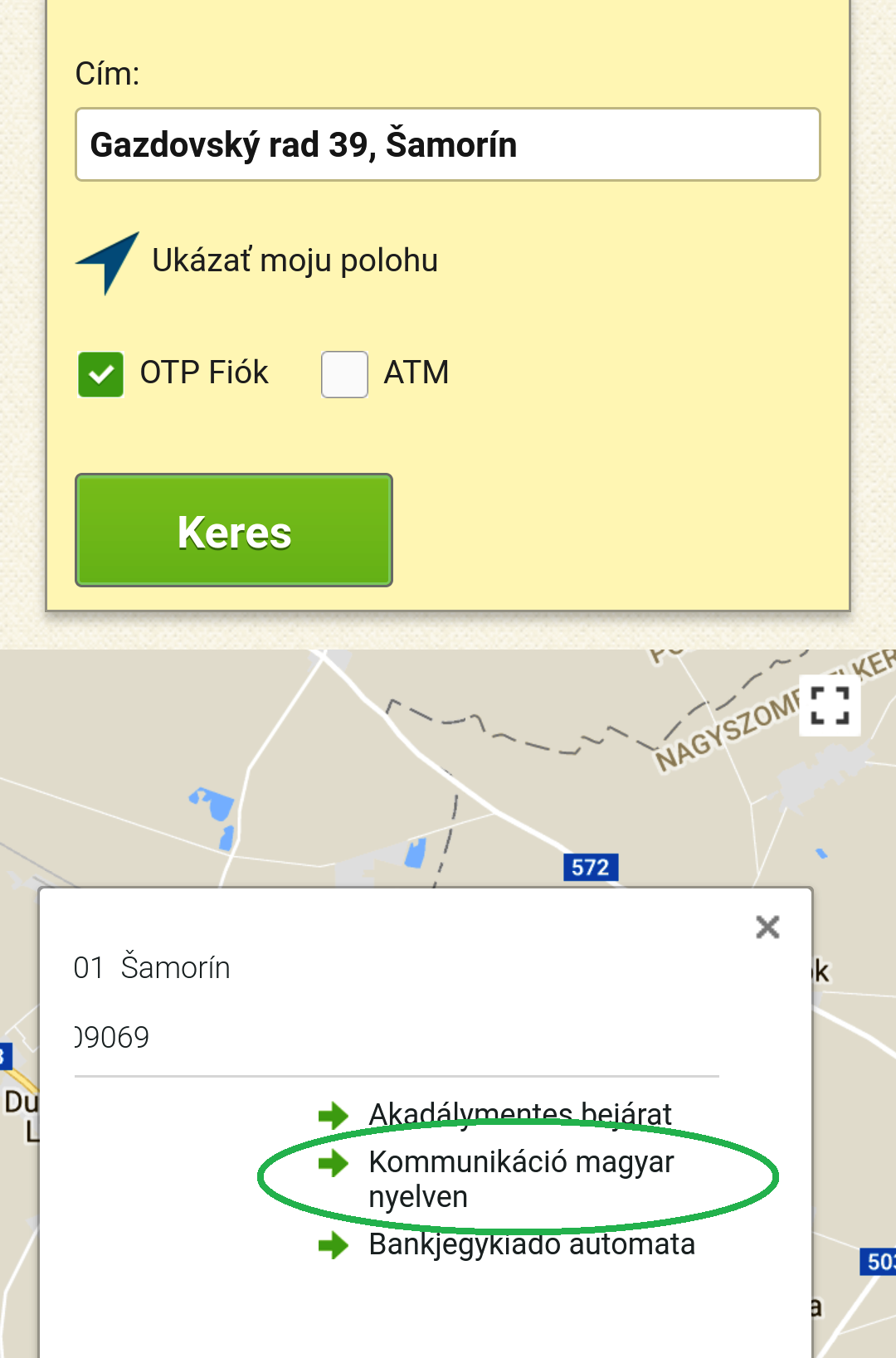Expand the map to fullscreen
Viewport: 896px width, 1358px height.
[829, 706]
